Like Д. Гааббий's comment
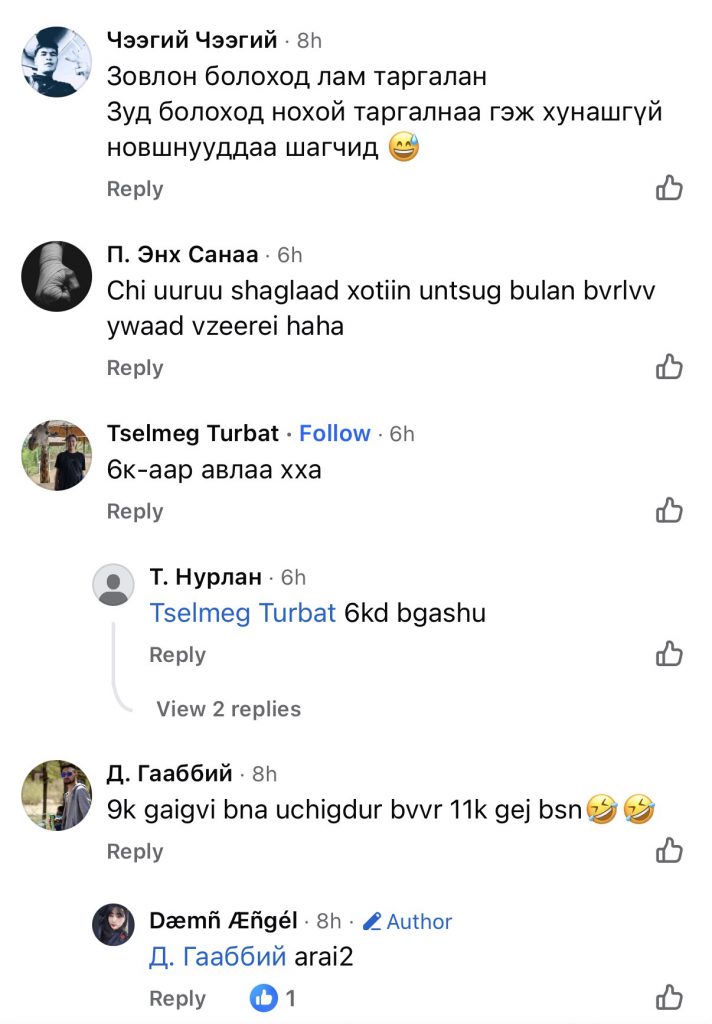 pos(669,851)
